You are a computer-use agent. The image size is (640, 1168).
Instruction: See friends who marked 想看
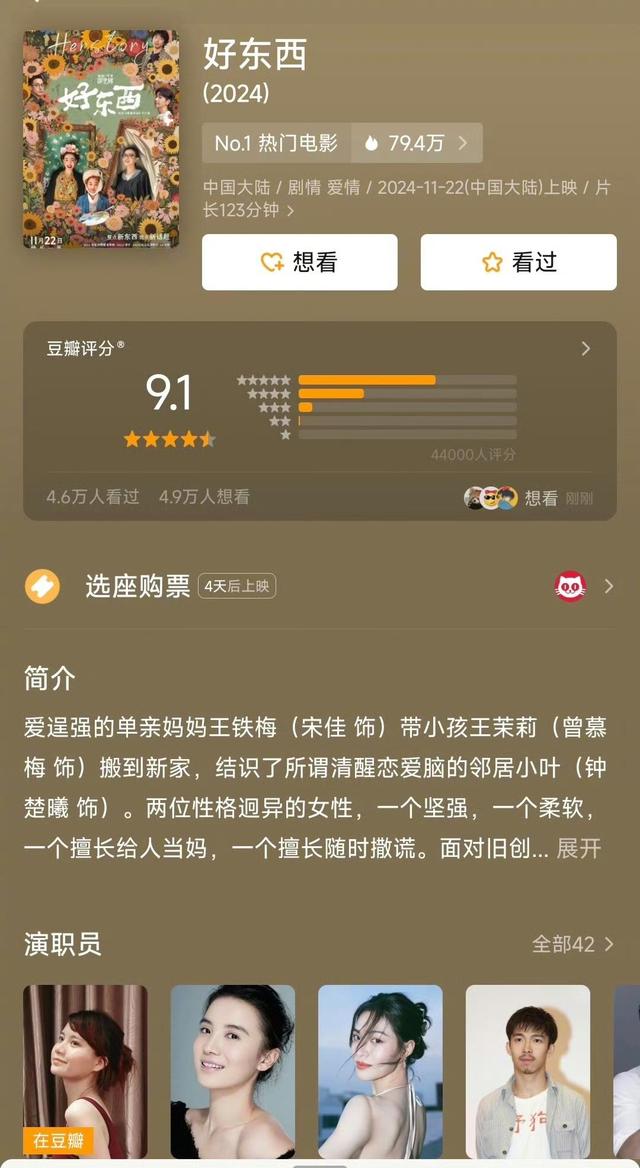pos(528,498)
